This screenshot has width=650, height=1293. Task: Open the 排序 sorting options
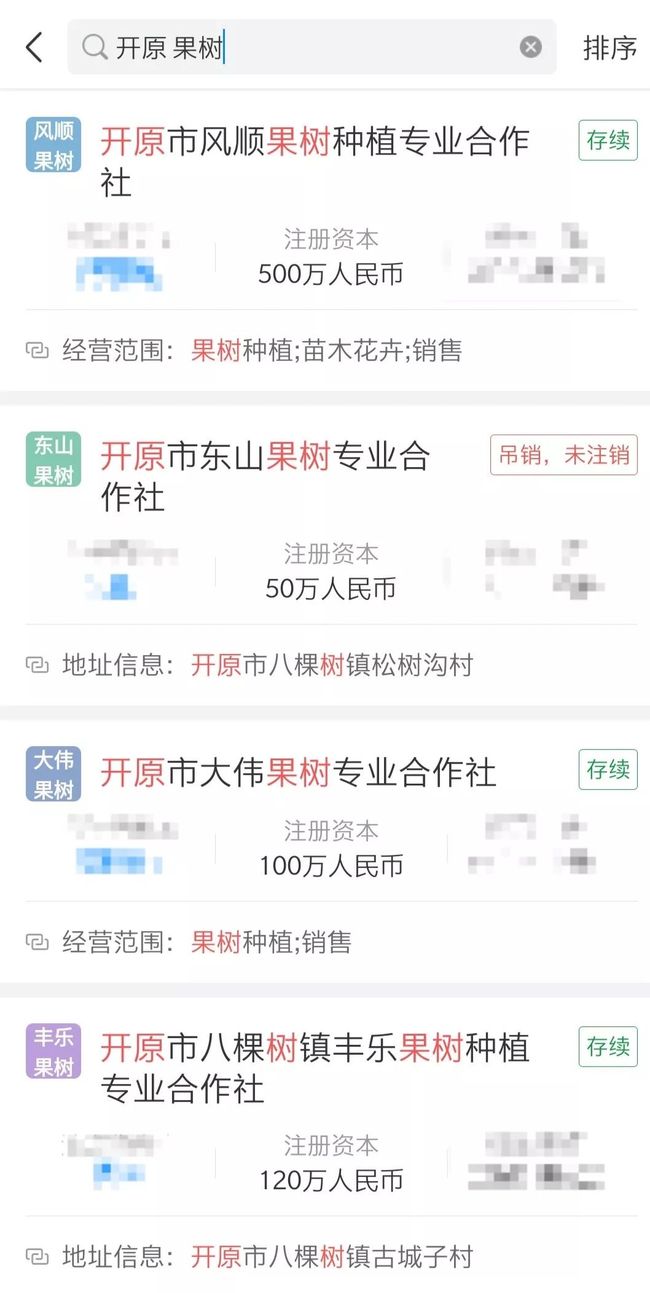(x=609, y=47)
